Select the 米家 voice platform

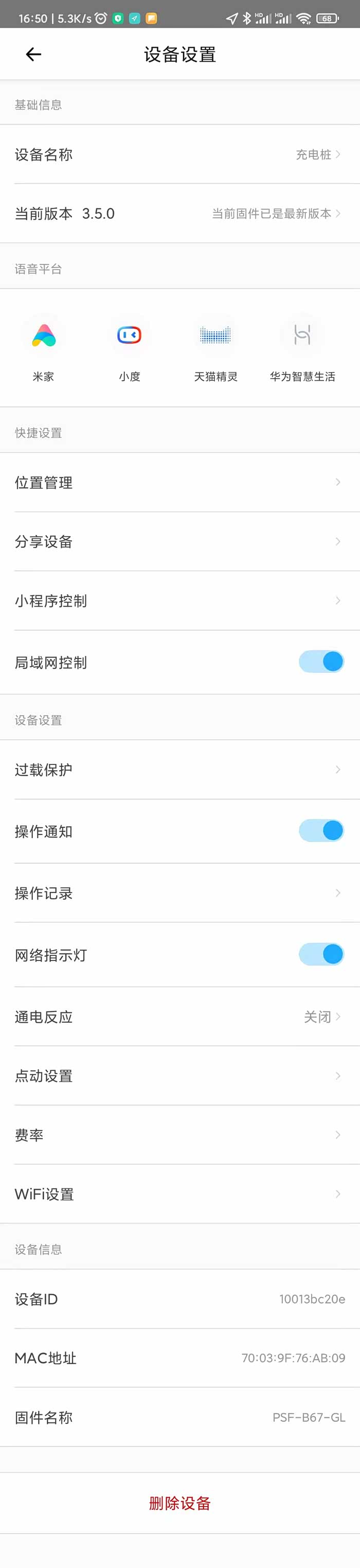(44, 347)
